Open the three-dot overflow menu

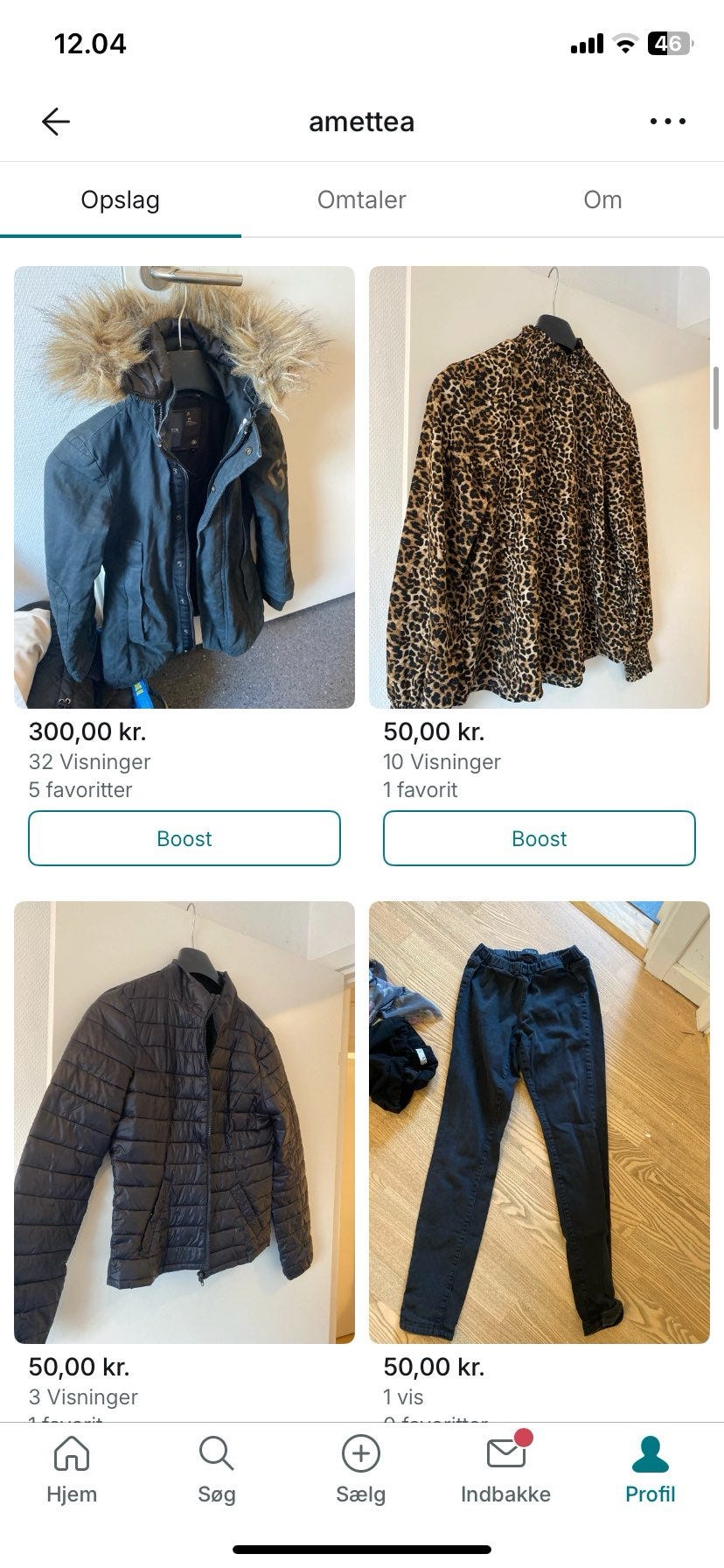pyautogui.click(x=667, y=121)
